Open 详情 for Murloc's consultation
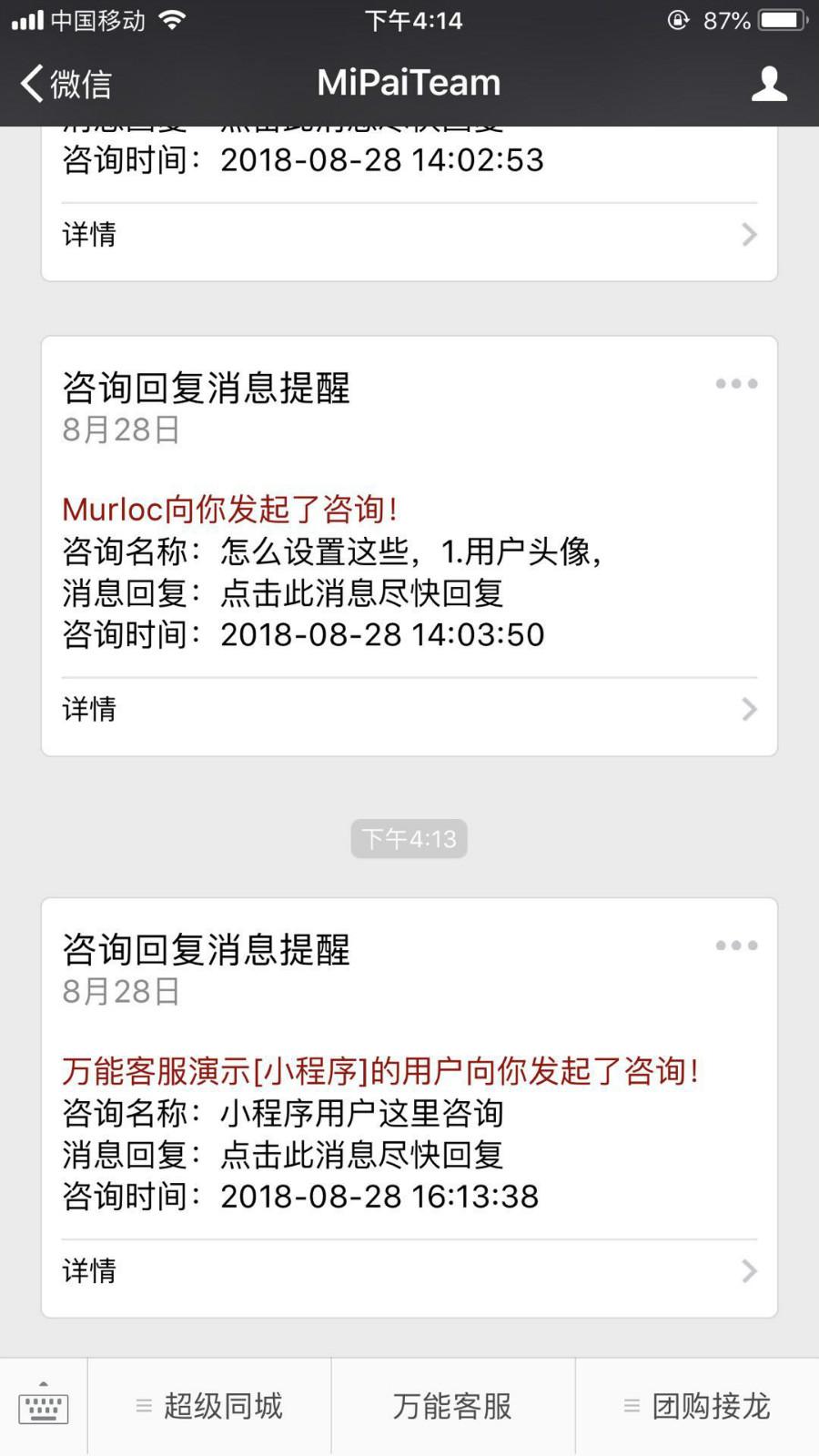Image resolution: width=819 pixels, height=1456 pixels. (x=88, y=709)
